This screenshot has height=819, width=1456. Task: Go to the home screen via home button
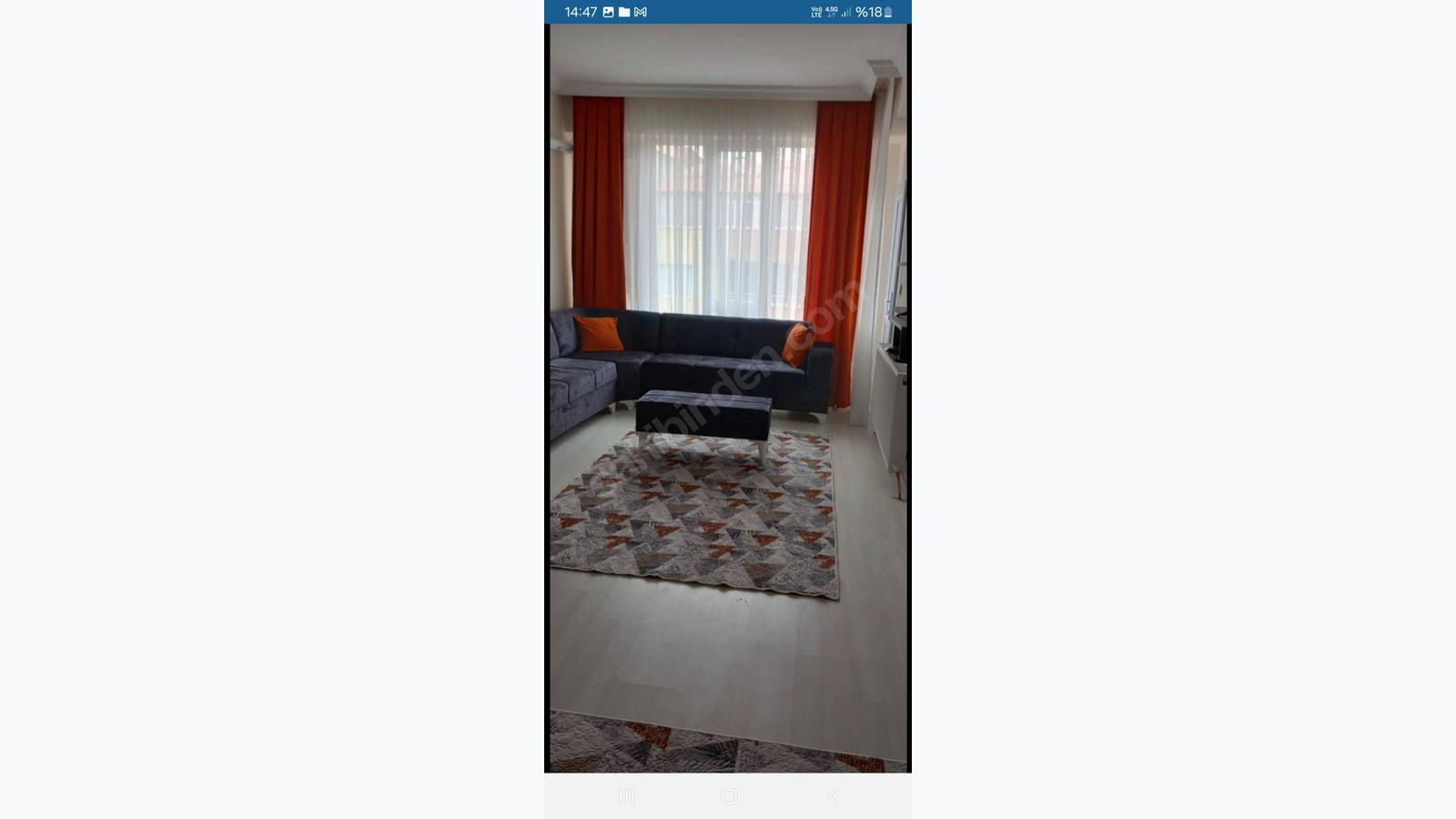729,796
